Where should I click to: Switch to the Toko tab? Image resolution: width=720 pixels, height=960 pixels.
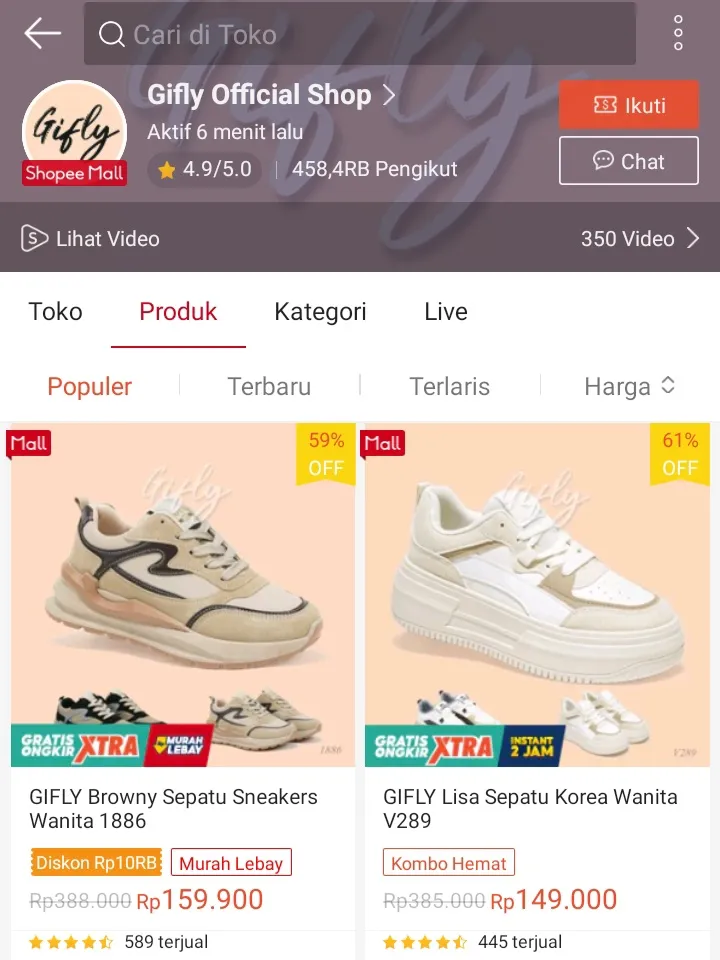55,312
